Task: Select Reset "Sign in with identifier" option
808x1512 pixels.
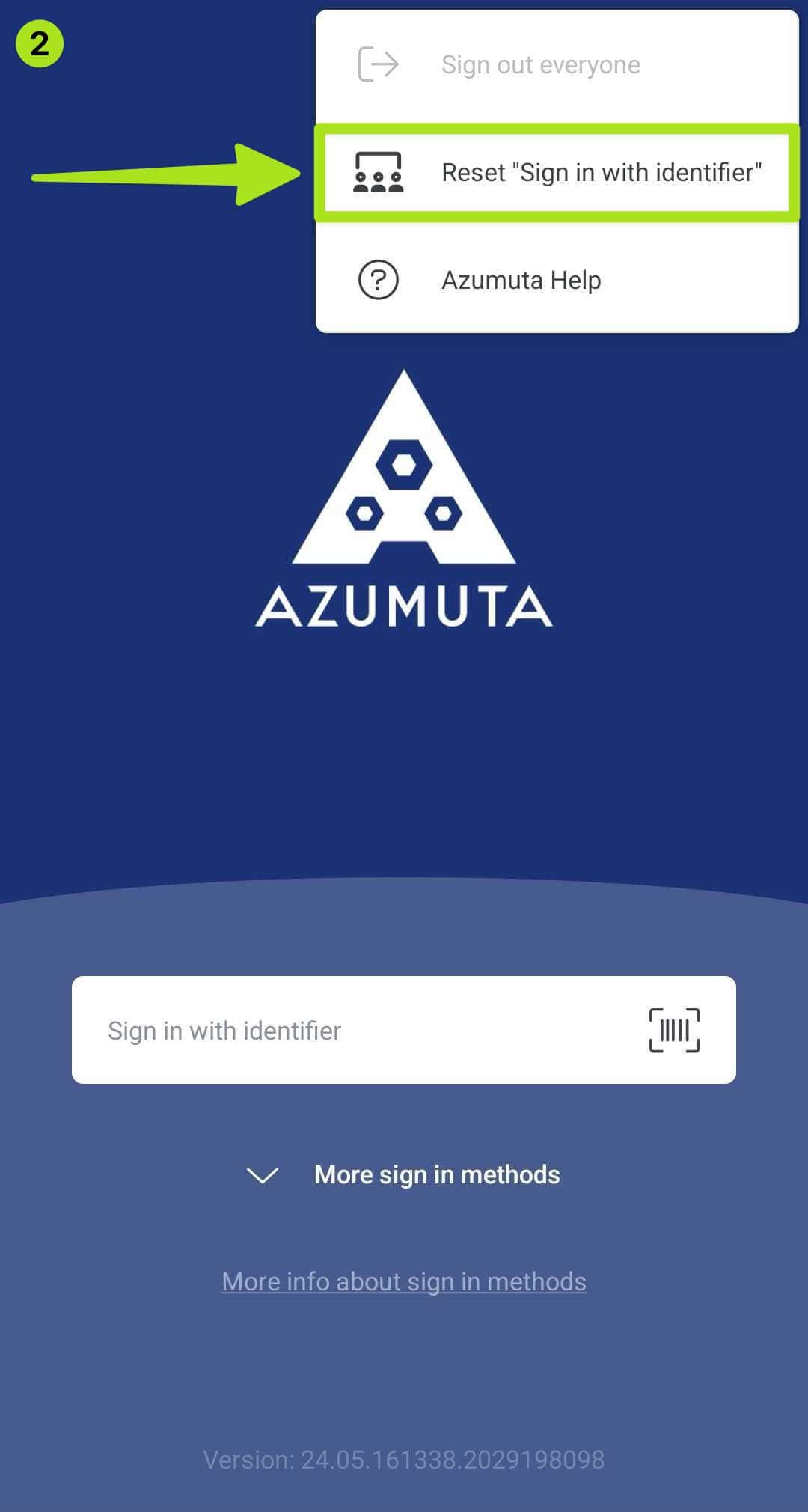Action: pyautogui.click(x=557, y=173)
